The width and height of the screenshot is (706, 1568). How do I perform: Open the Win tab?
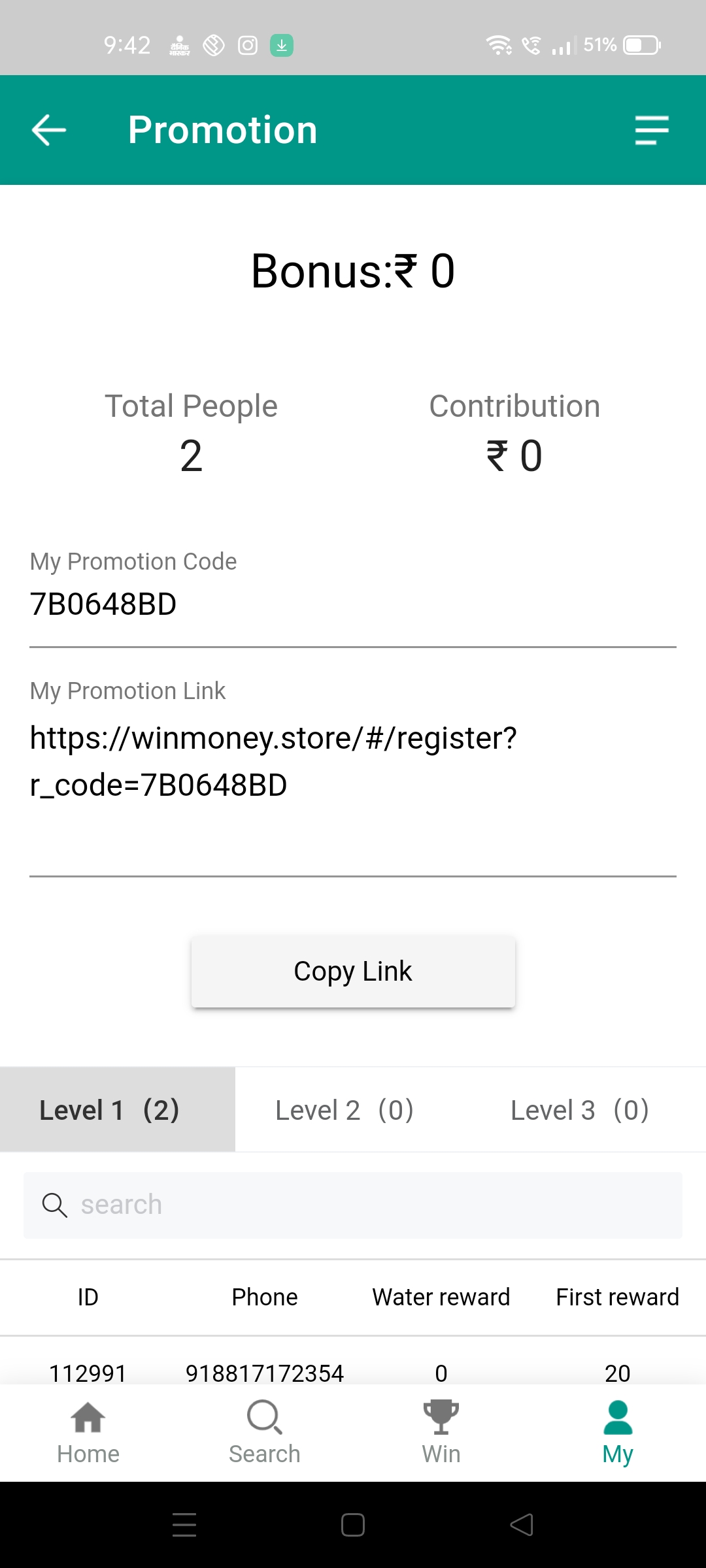[441, 1433]
